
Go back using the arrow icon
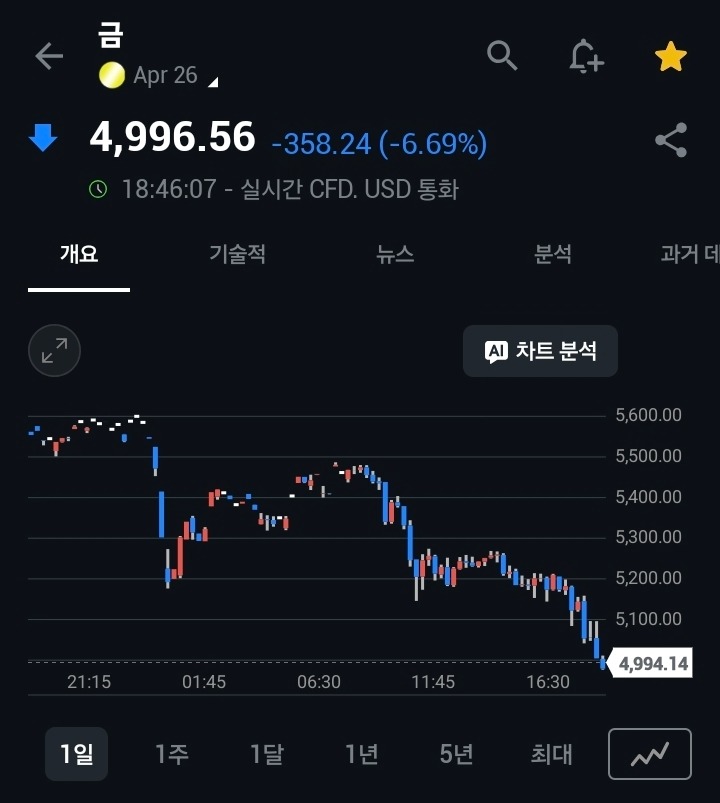48,56
